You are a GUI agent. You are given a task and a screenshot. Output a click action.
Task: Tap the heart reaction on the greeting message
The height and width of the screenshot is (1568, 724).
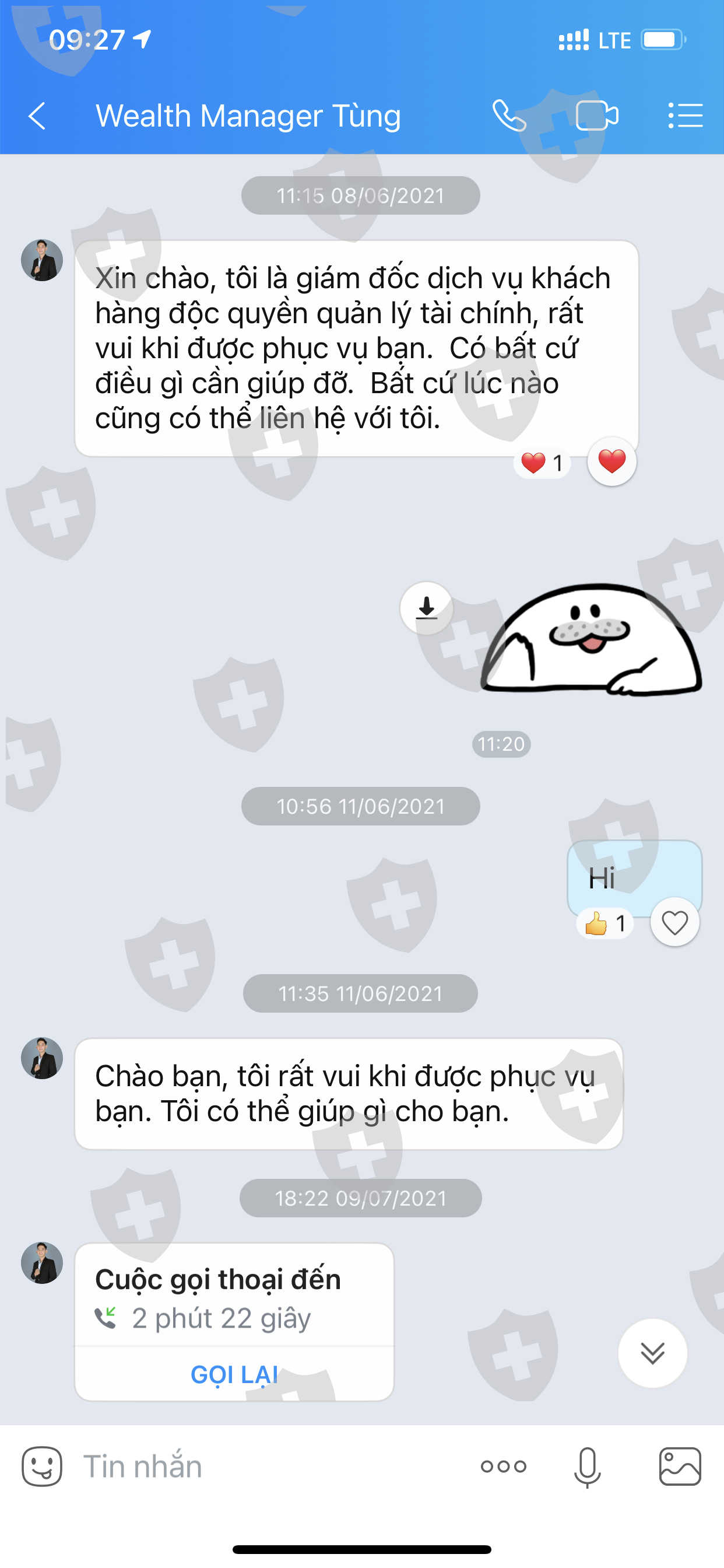(611, 461)
